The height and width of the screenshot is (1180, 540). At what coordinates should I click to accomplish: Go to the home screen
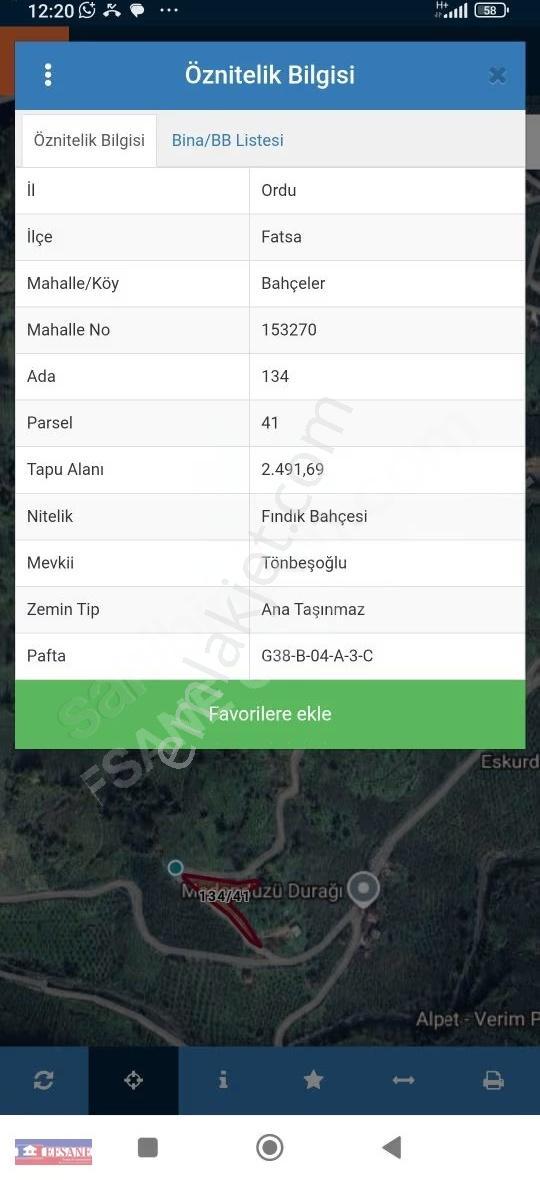pyautogui.click(x=269, y=1148)
